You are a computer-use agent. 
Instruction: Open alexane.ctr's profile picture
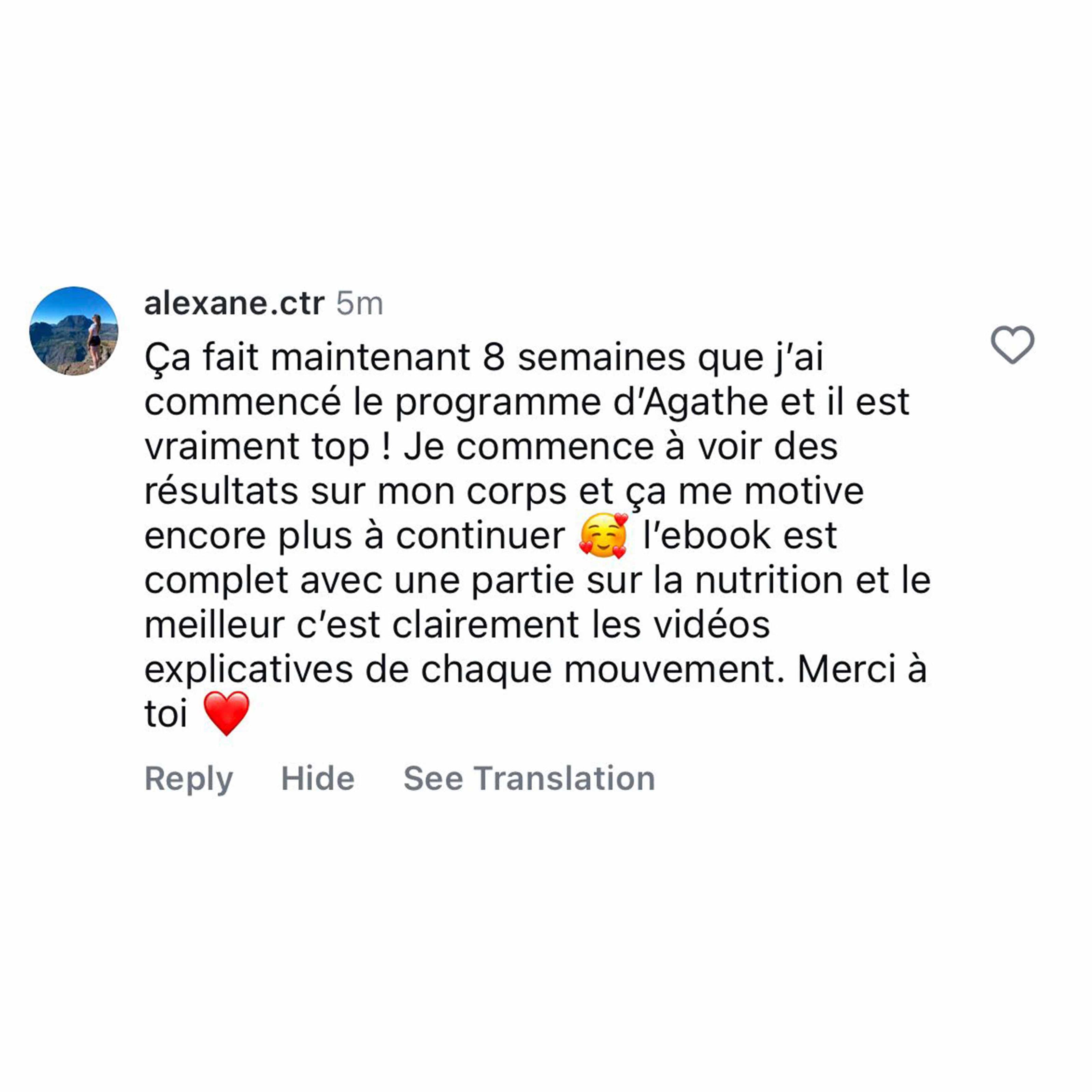74,331
